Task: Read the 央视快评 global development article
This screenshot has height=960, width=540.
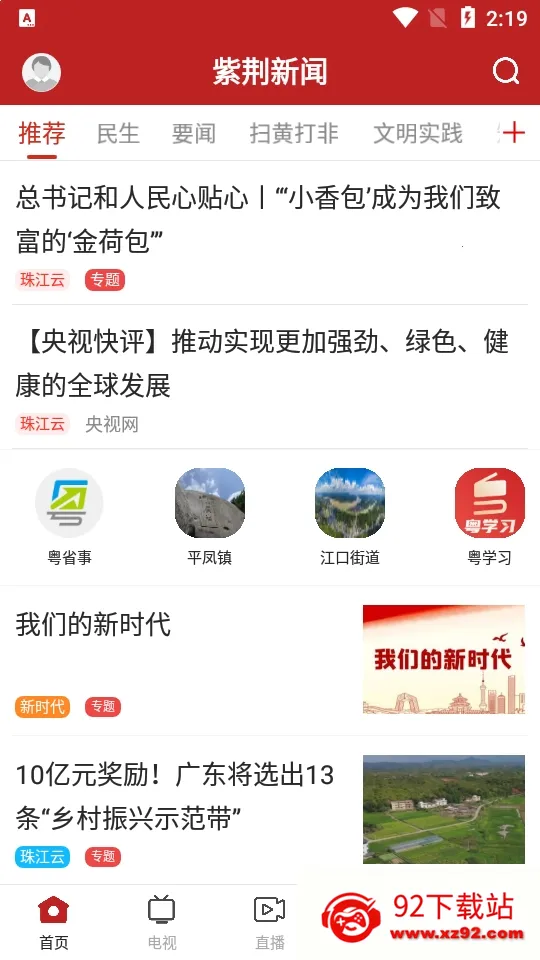Action: 270,377
